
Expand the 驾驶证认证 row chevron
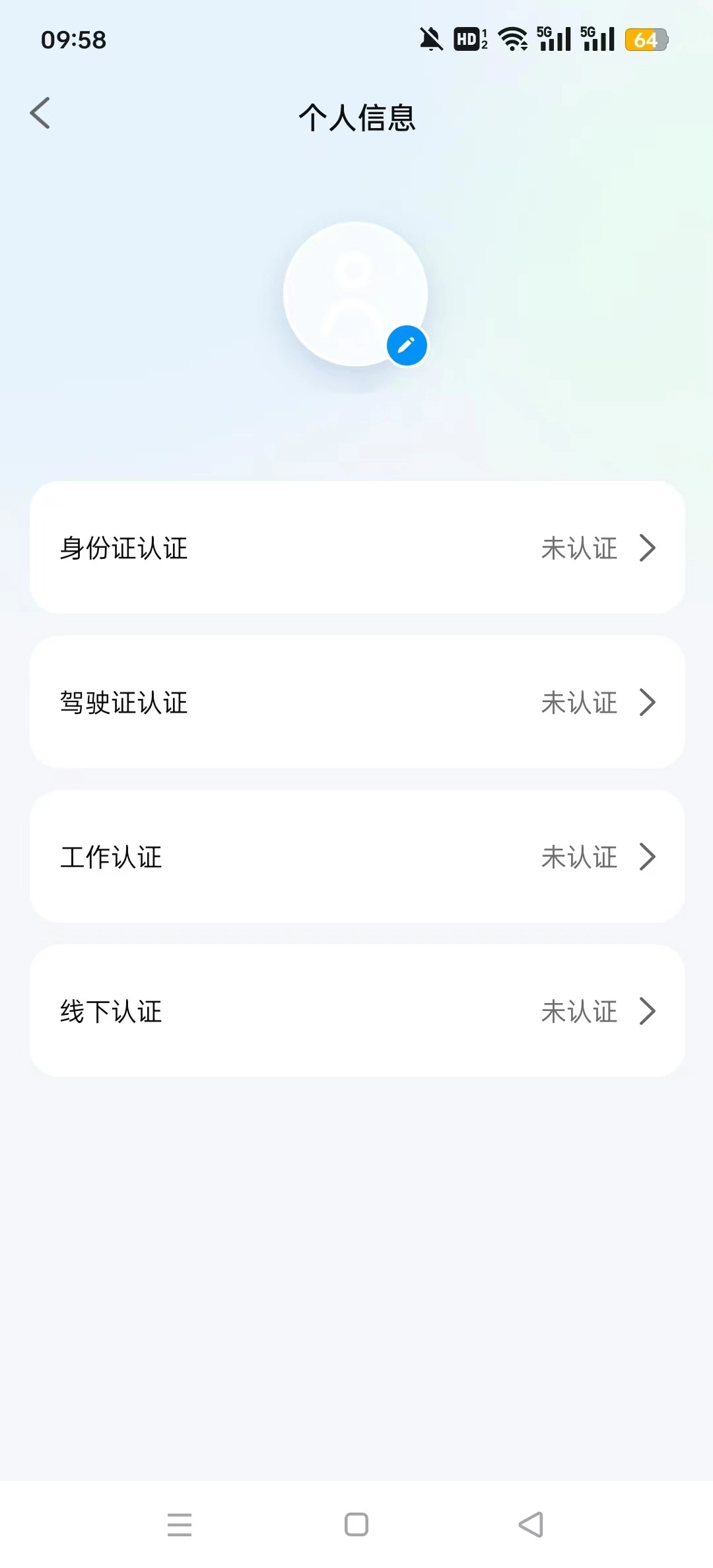coord(648,702)
